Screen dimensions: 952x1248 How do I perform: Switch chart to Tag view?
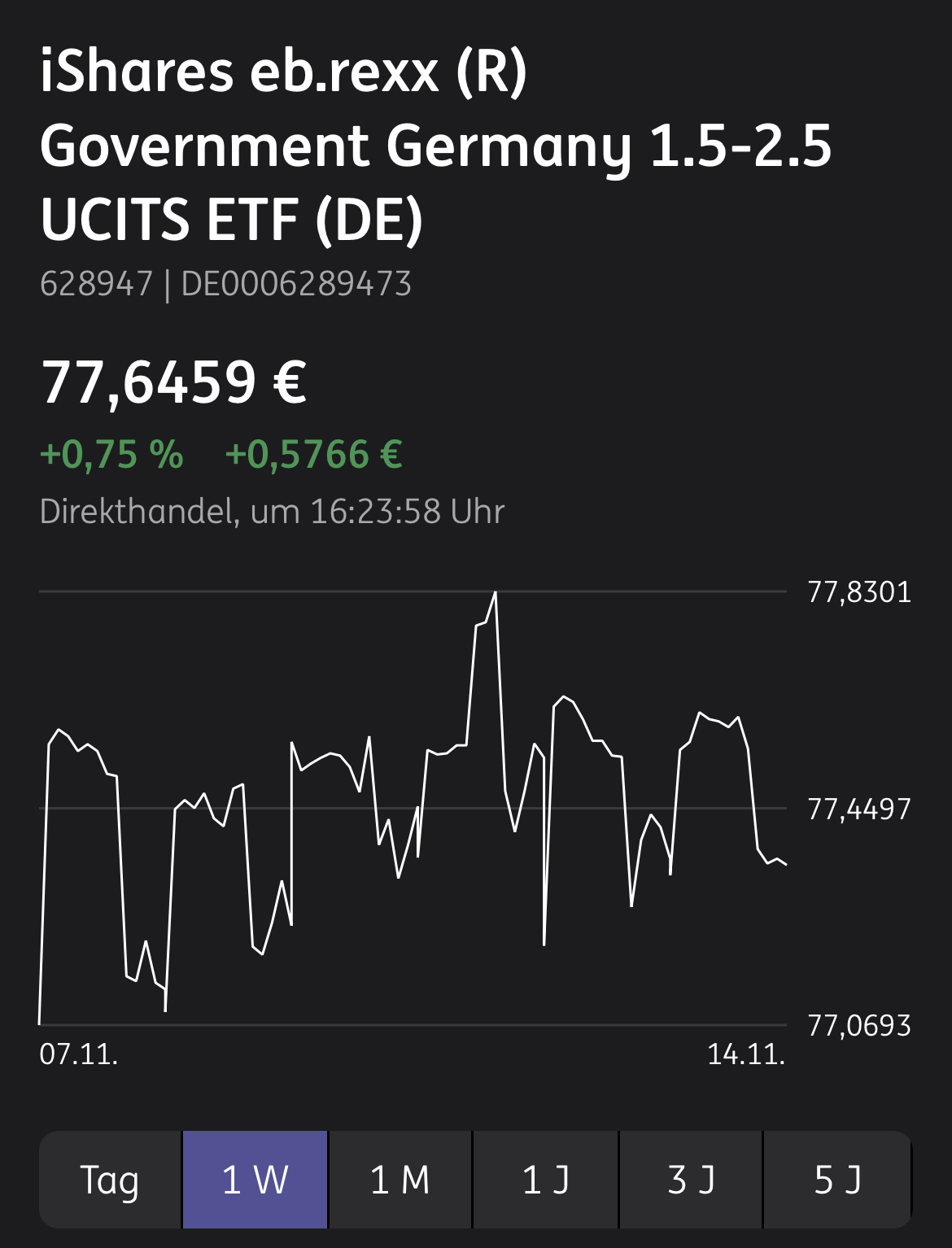(x=110, y=1179)
